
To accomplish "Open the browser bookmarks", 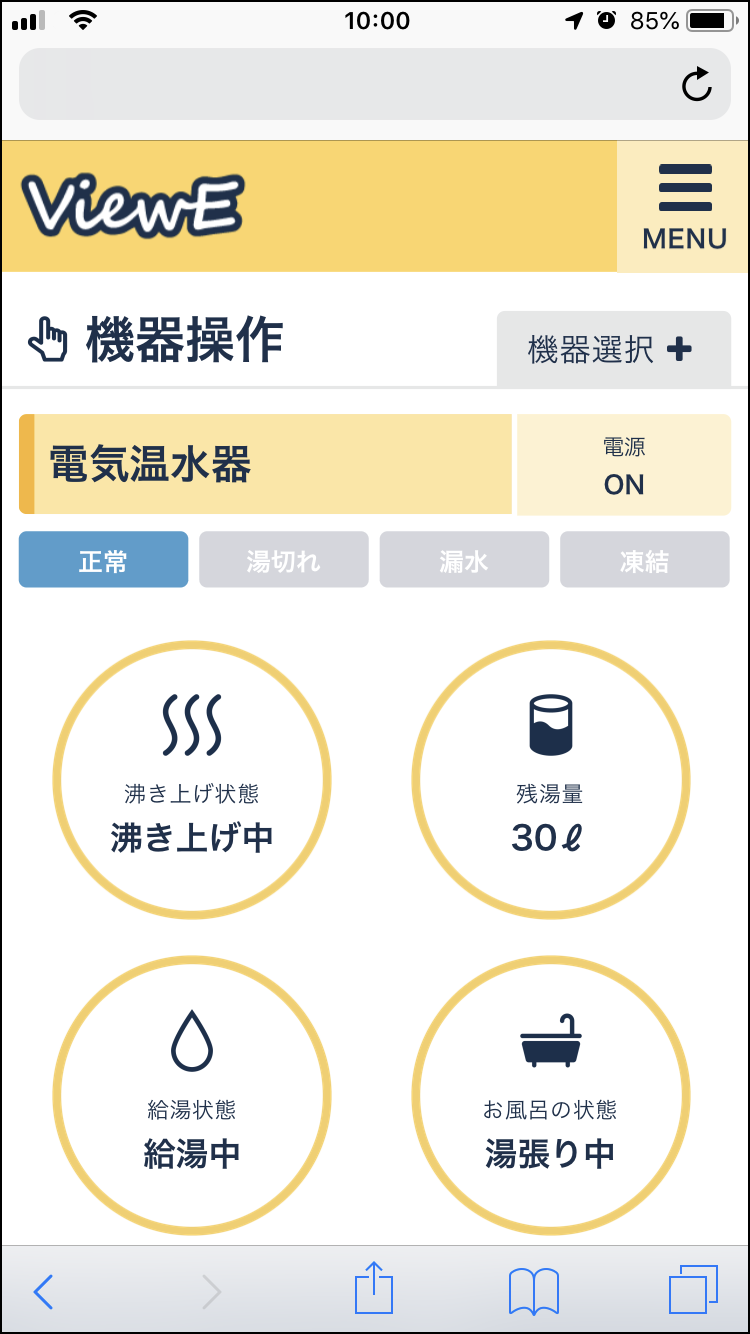I will (x=534, y=1291).
